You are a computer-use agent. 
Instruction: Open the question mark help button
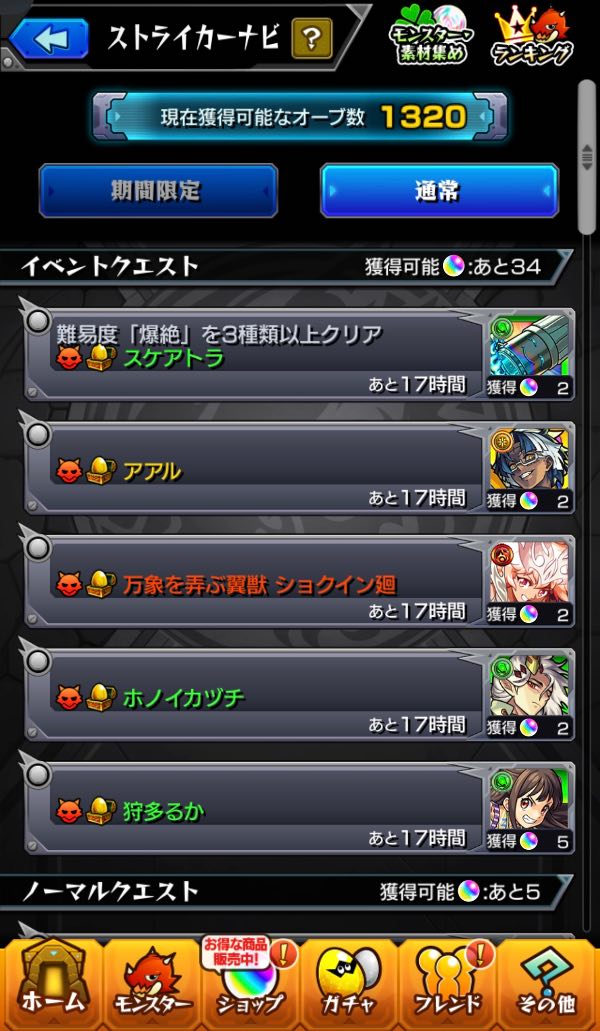click(312, 39)
